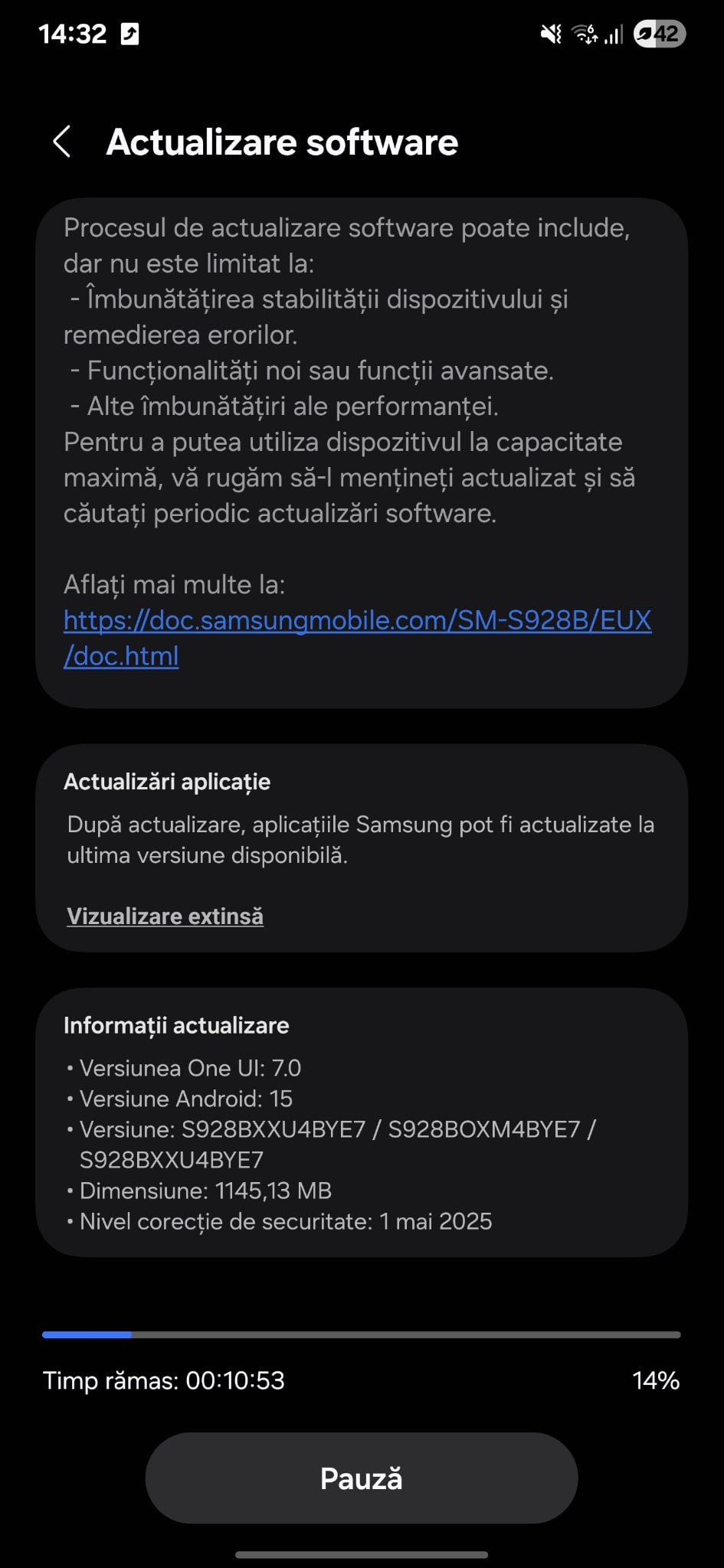Go back from Actualizare software

click(63, 142)
